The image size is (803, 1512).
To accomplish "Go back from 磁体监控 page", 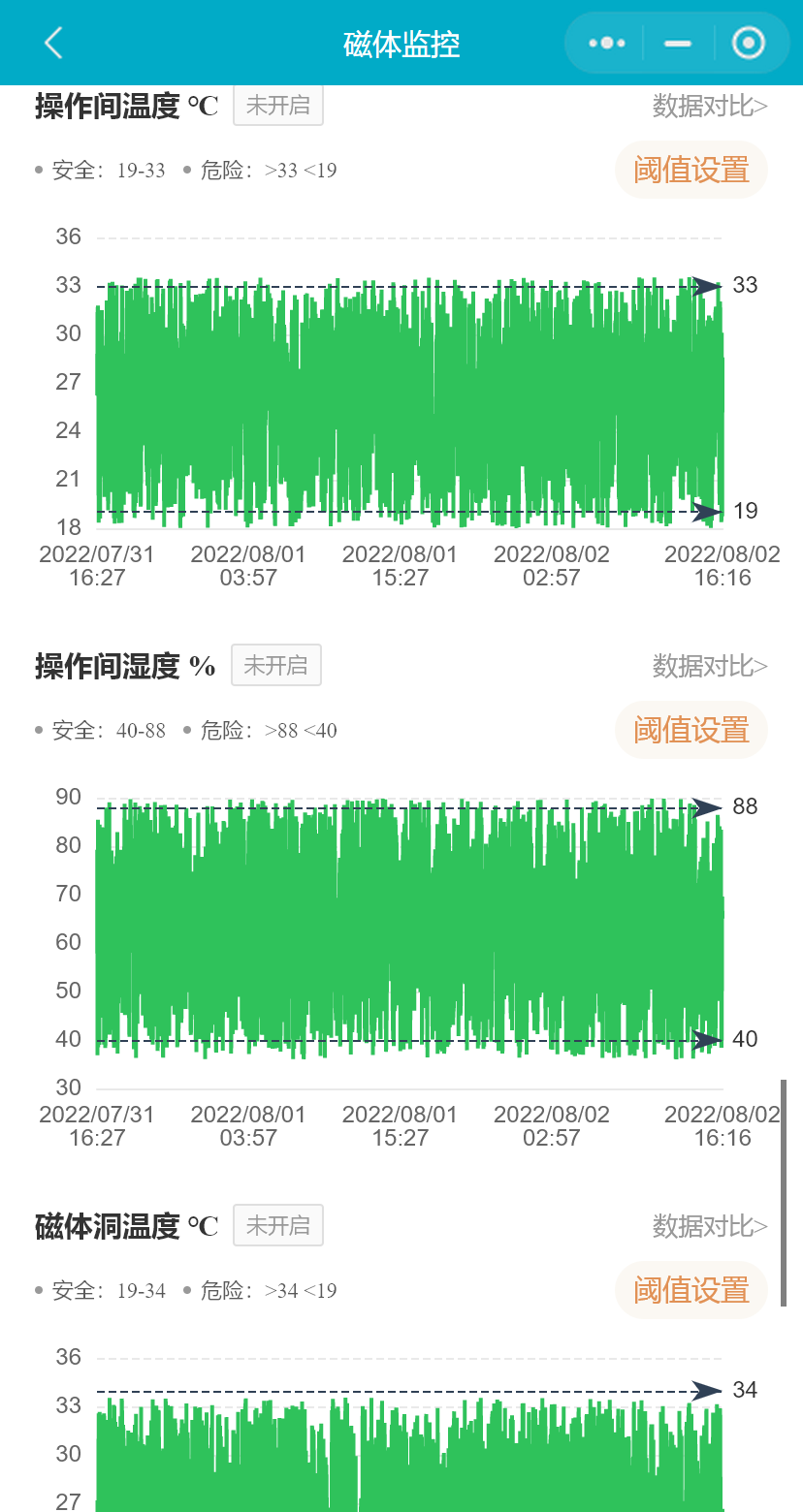I will click(53, 43).
